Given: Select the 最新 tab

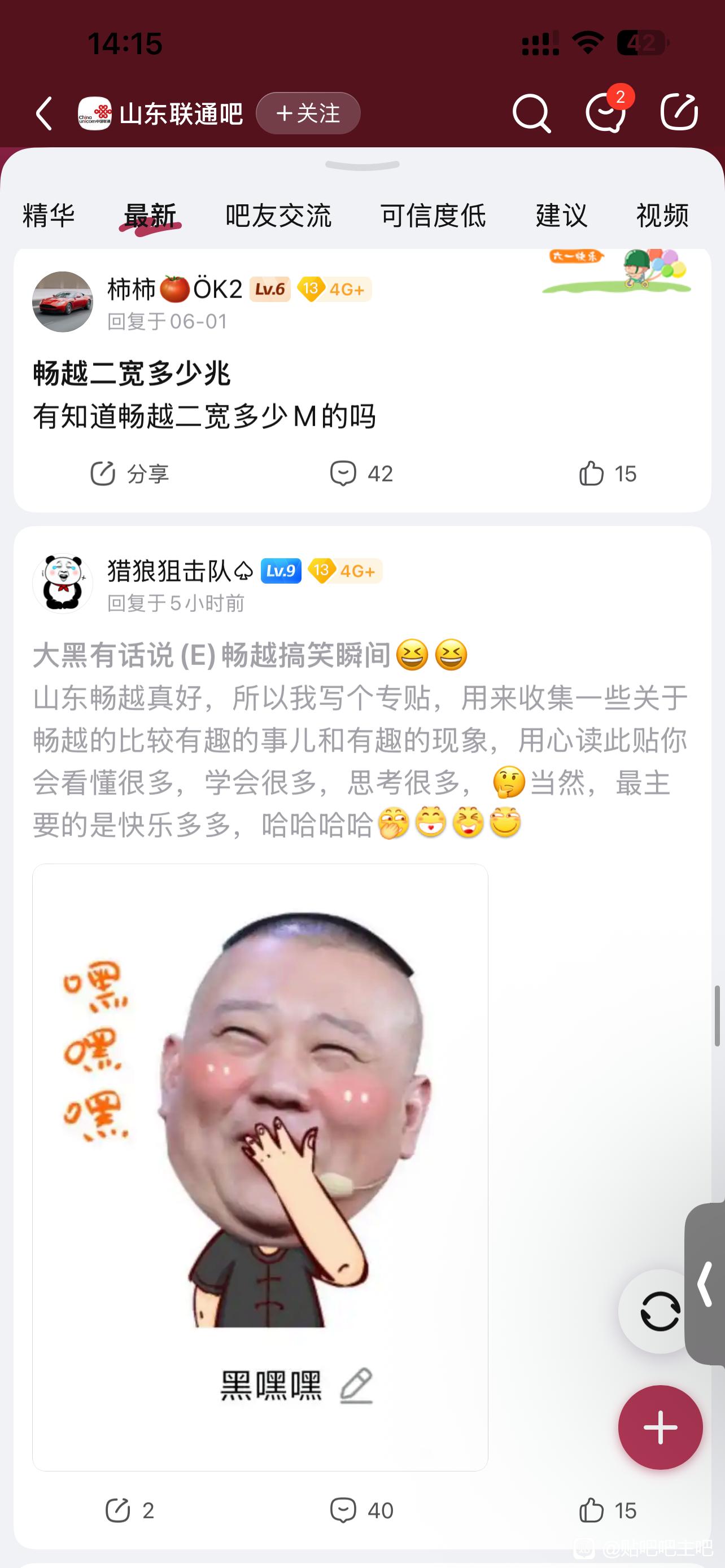Looking at the screenshot, I should point(150,216).
